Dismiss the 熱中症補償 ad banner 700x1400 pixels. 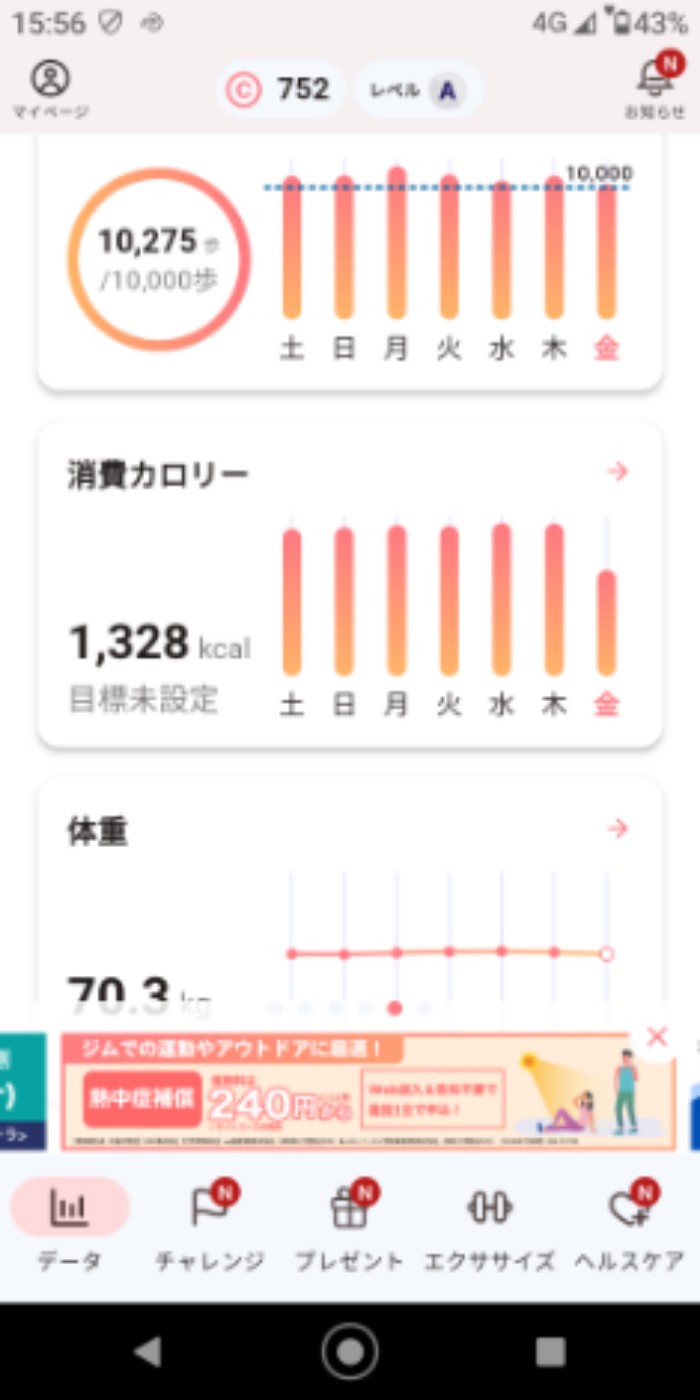[657, 1037]
